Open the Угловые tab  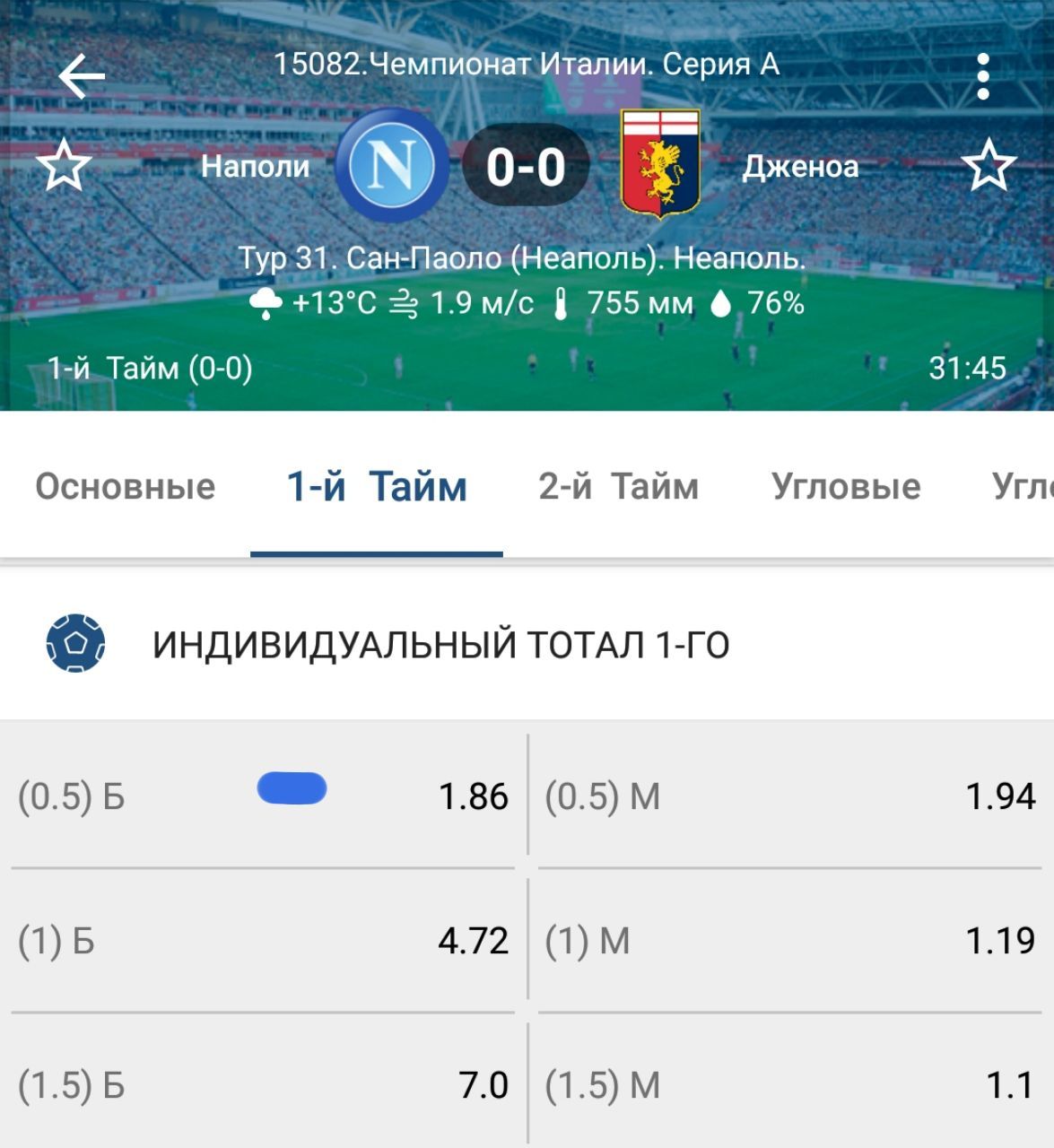point(846,486)
